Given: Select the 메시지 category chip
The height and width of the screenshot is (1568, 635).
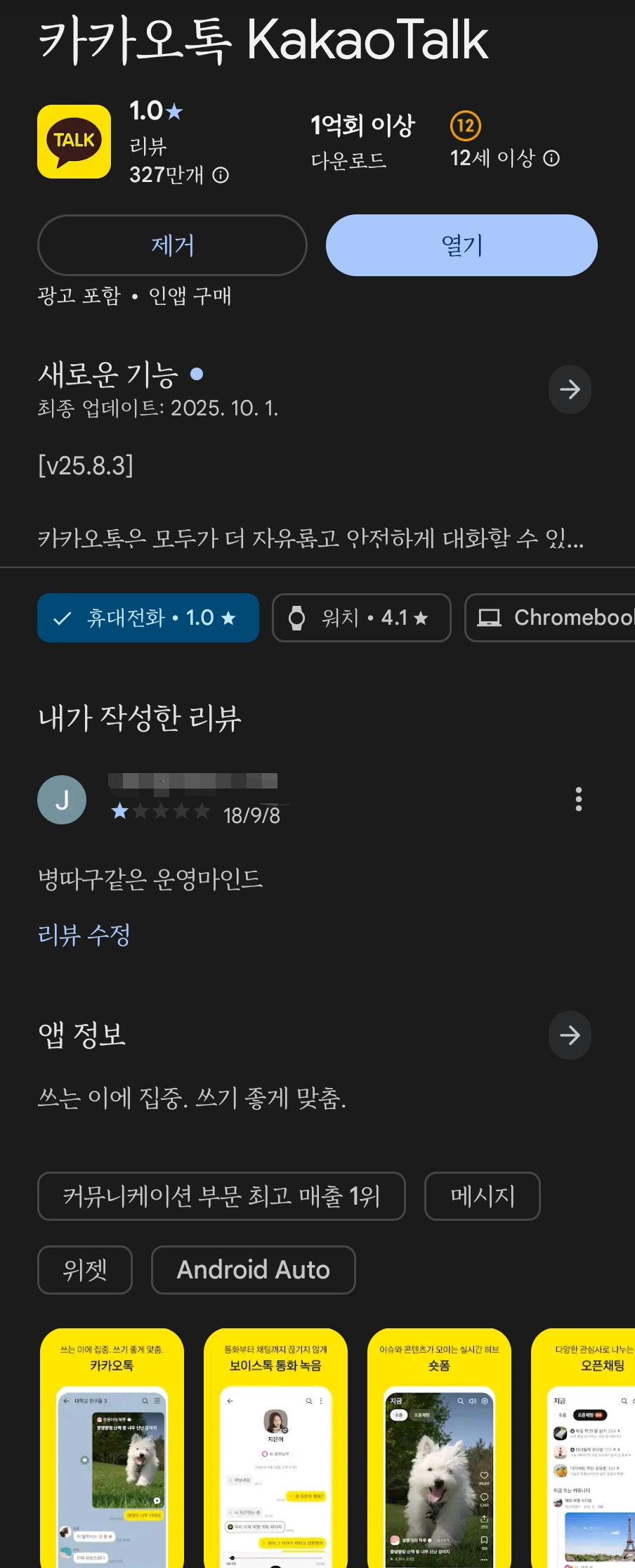Looking at the screenshot, I should 482,1196.
